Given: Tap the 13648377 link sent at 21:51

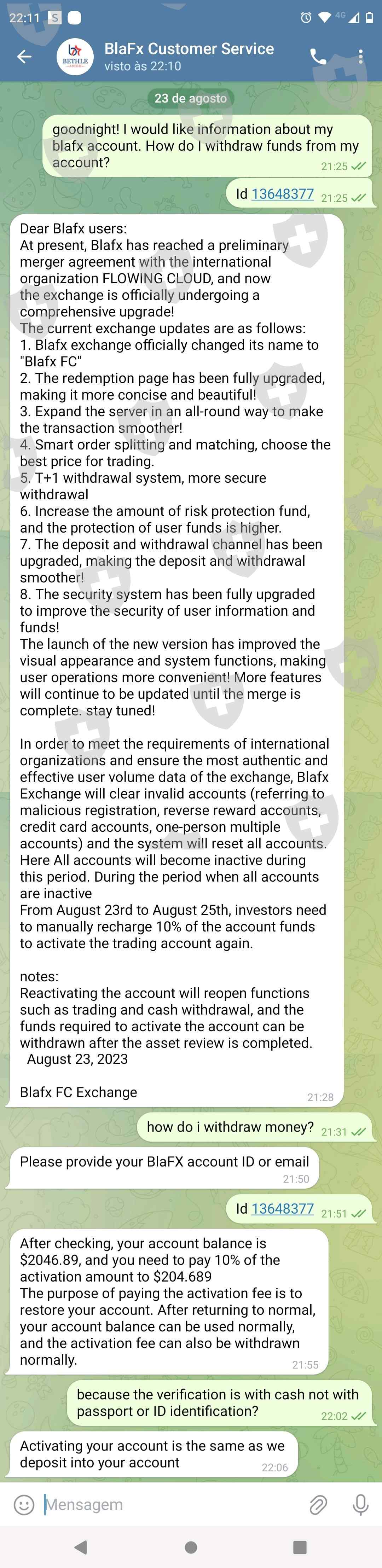Looking at the screenshot, I should tap(283, 1209).
